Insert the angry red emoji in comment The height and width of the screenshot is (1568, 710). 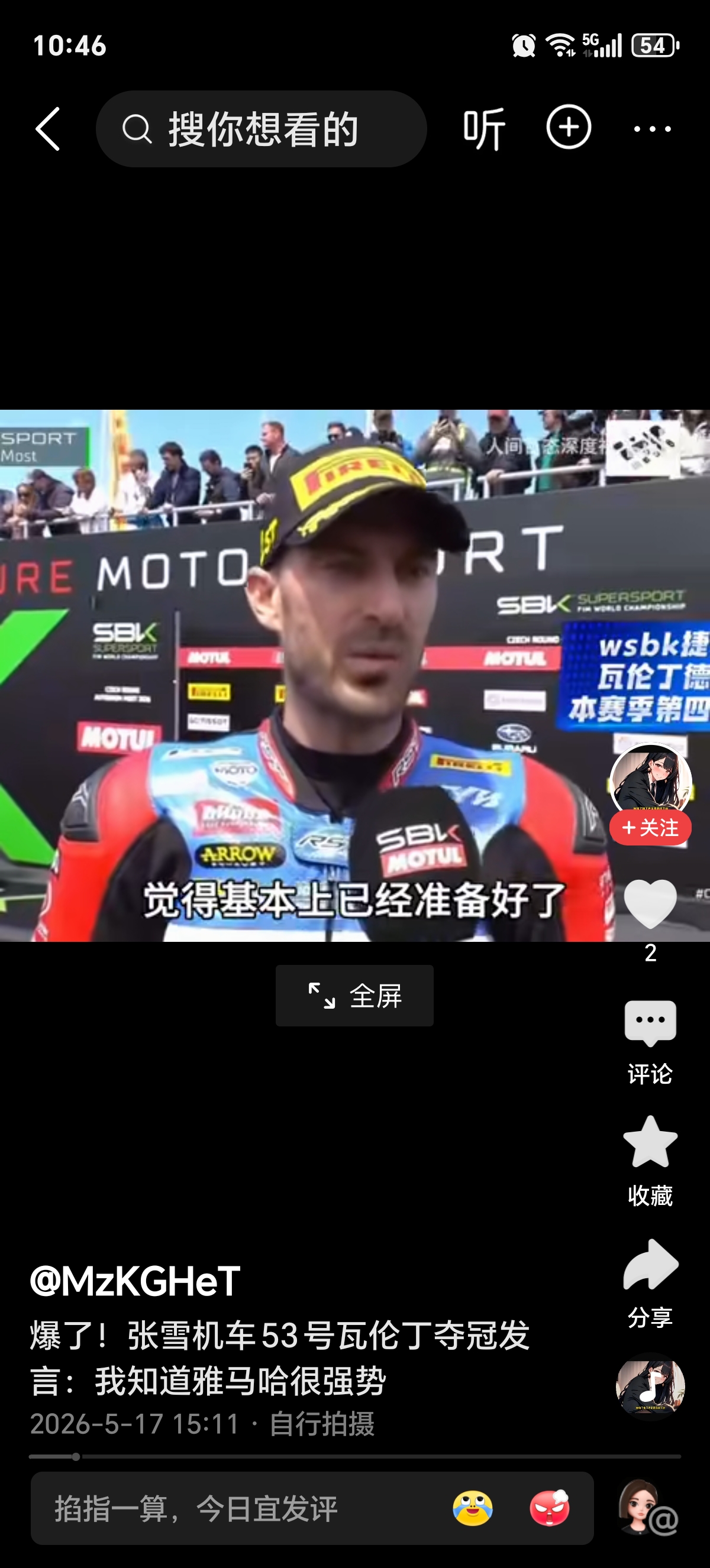[x=550, y=1508]
